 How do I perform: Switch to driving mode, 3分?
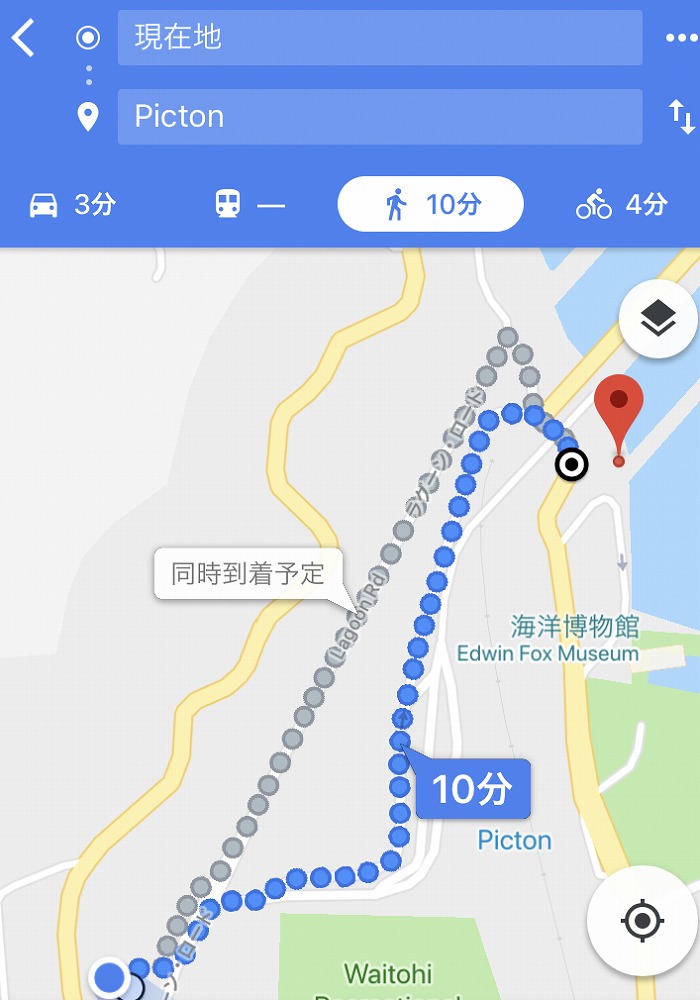pos(73,205)
